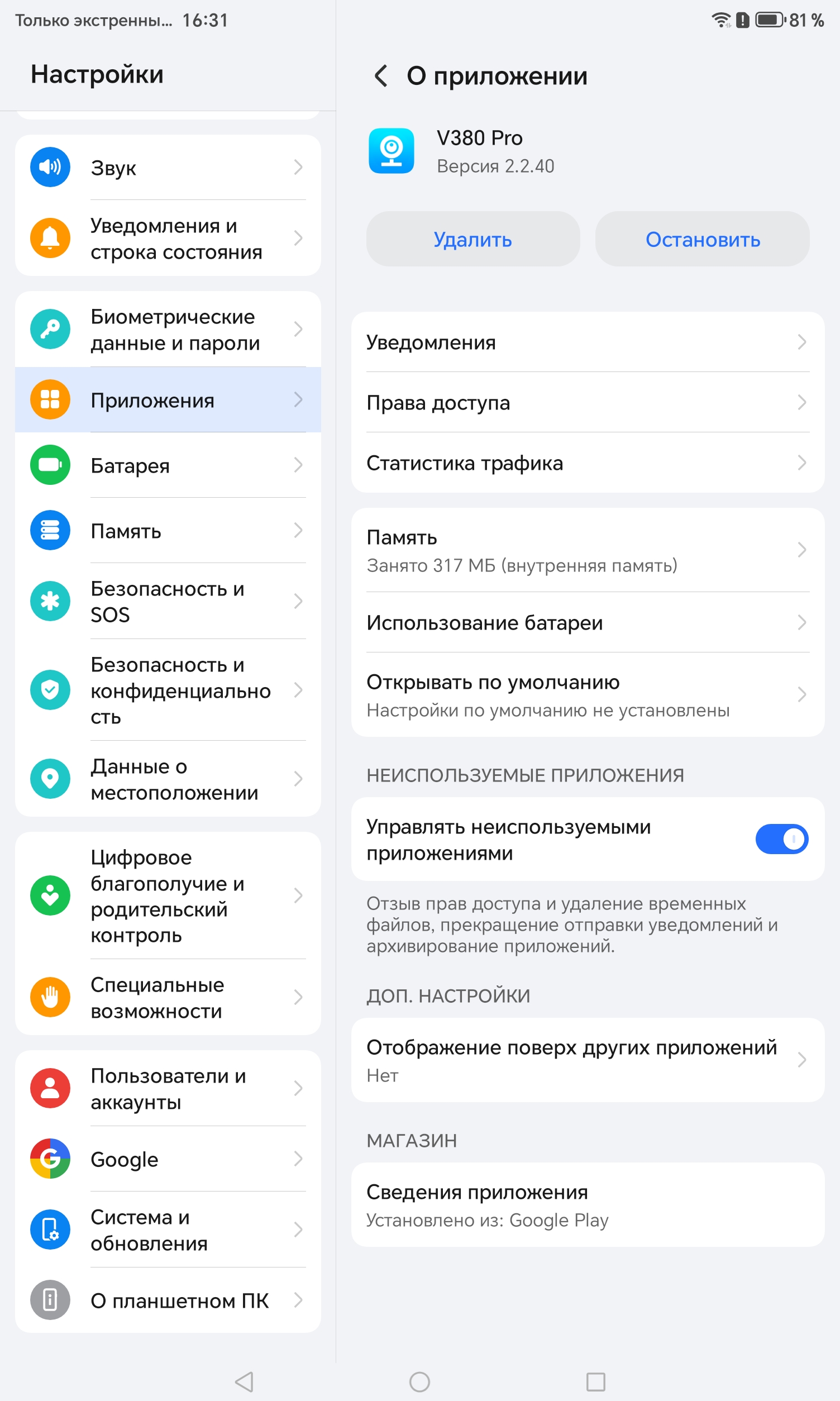The height and width of the screenshot is (1401, 840).
Task: Open Уведомления for V380 Pro
Action: point(587,342)
